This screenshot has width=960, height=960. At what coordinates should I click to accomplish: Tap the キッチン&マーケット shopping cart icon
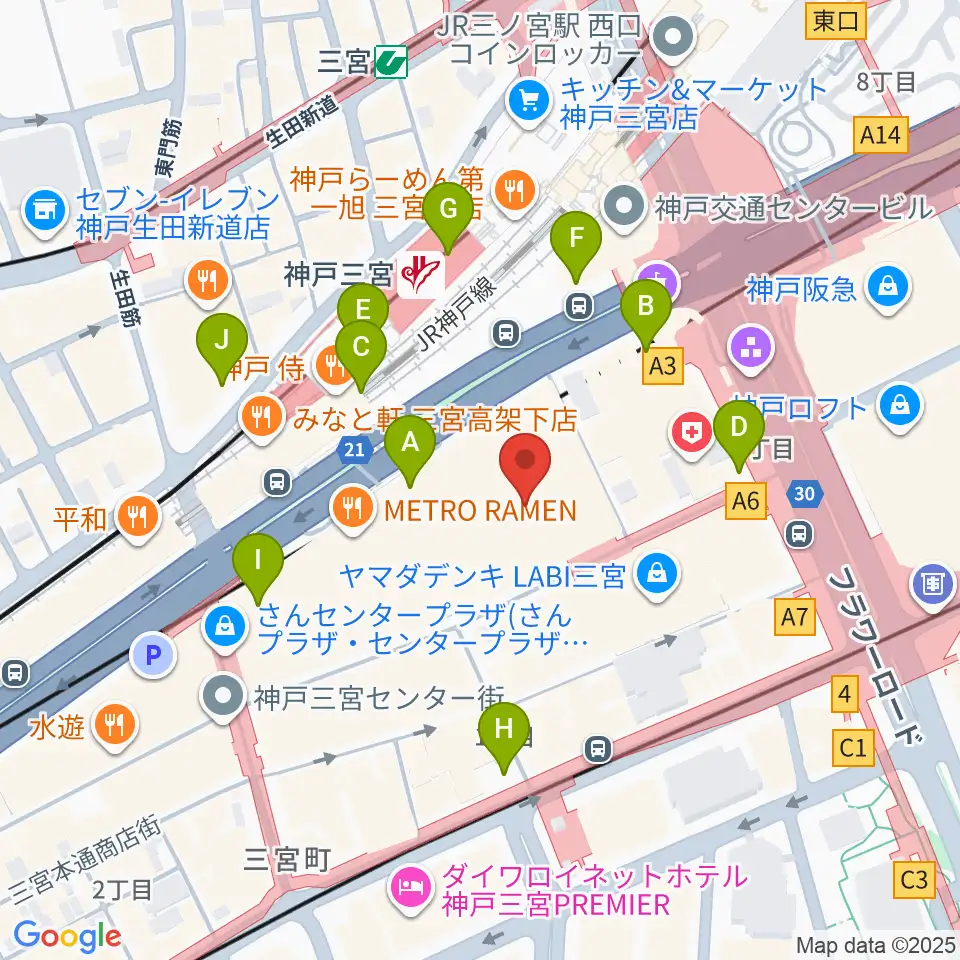coord(529,101)
